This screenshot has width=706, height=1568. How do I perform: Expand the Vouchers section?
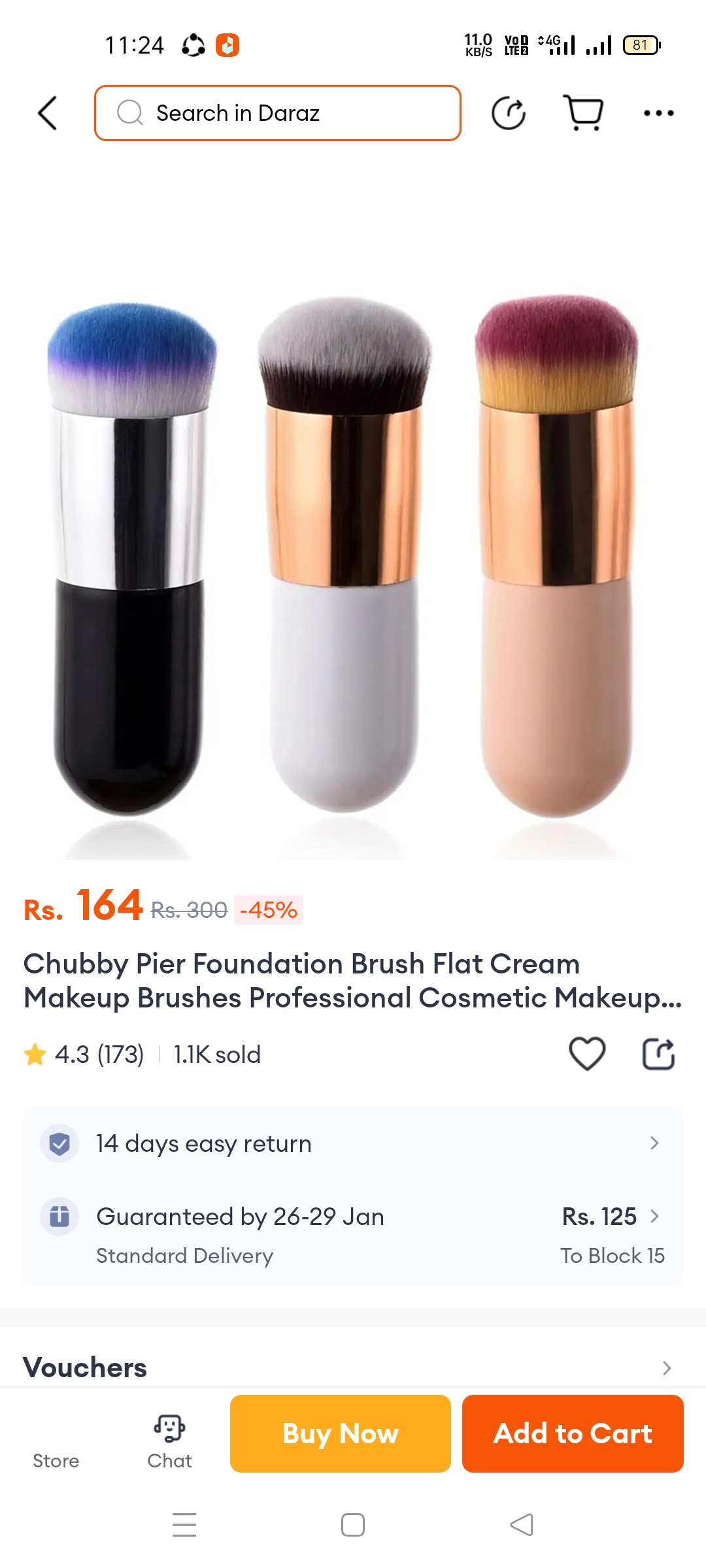click(x=353, y=1367)
